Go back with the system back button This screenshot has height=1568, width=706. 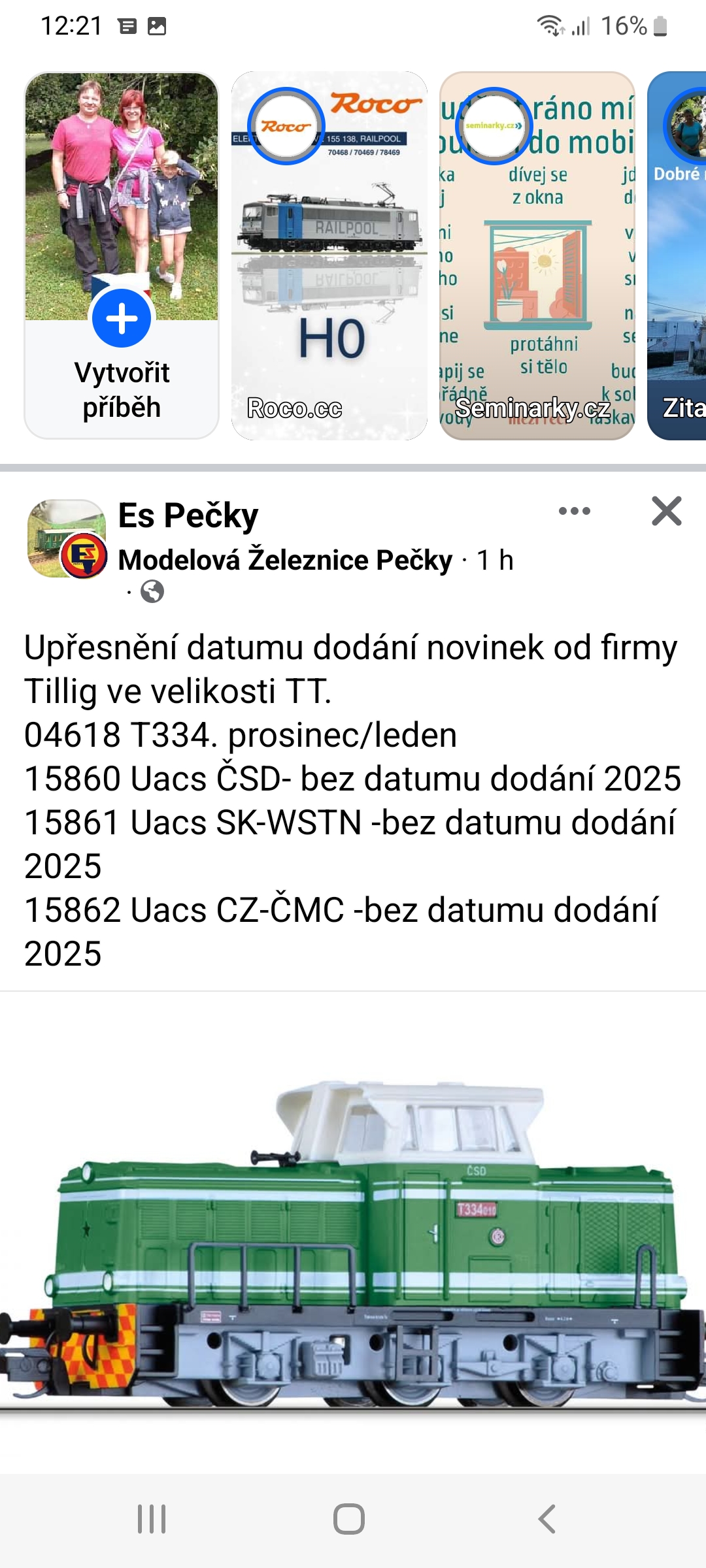(546, 1518)
